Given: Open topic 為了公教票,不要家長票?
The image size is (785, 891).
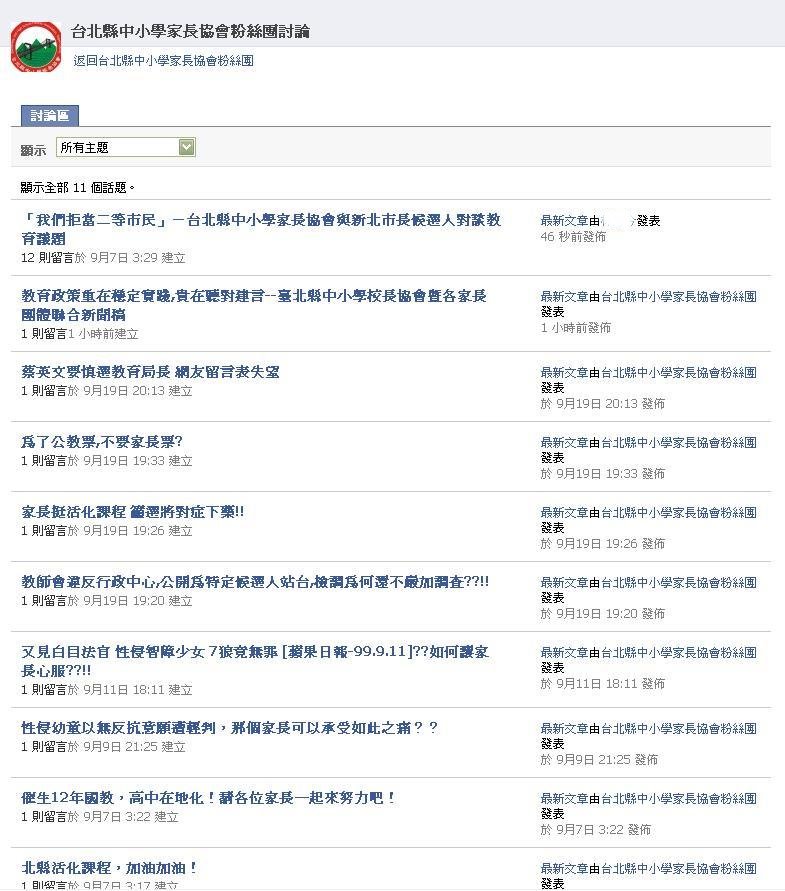Looking at the screenshot, I should point(102,442).
